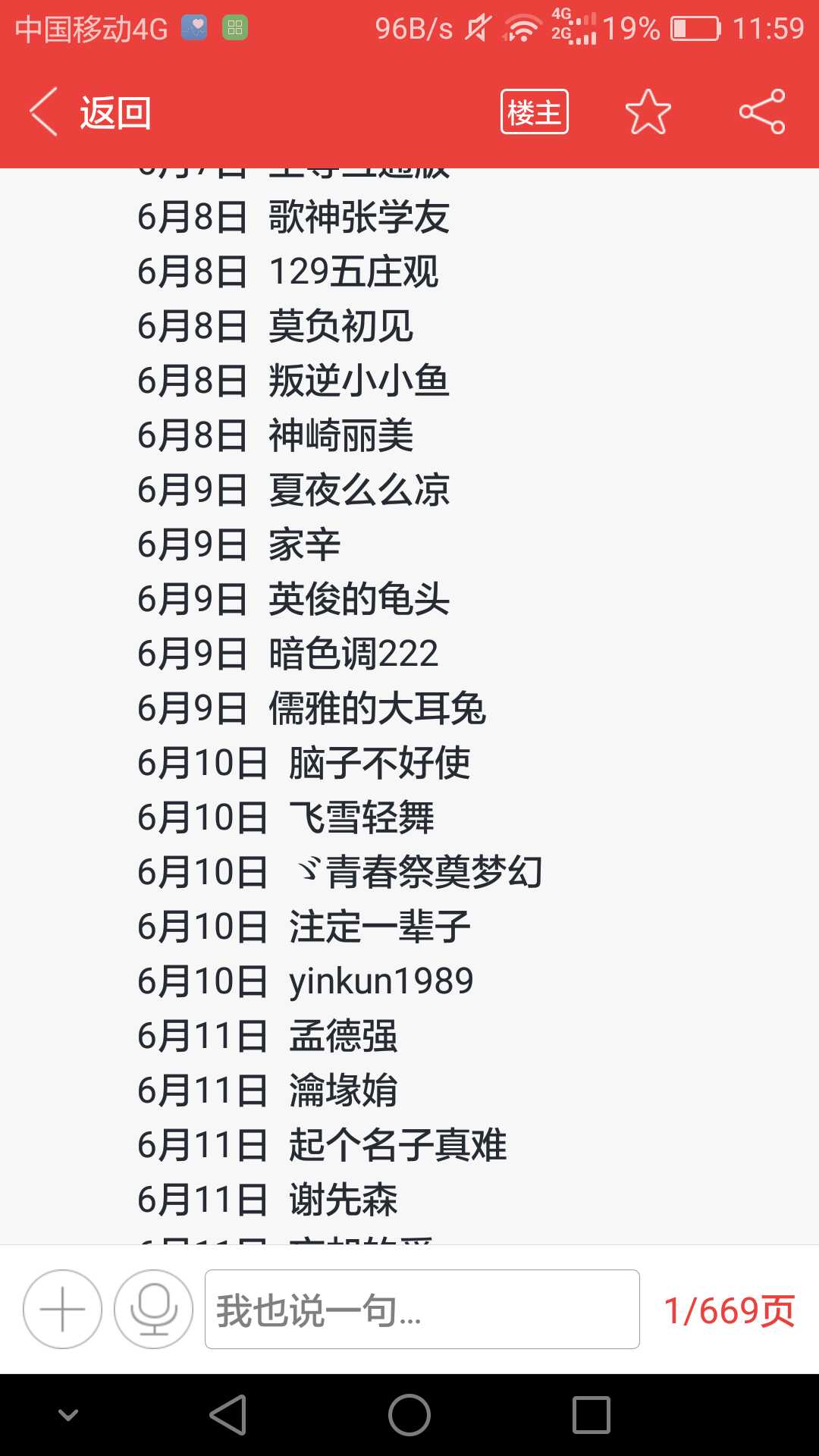The height and width of the screenshot is (1456, 819).
Task: Open the plus attachment button
Action: (x=62, y=1309)
